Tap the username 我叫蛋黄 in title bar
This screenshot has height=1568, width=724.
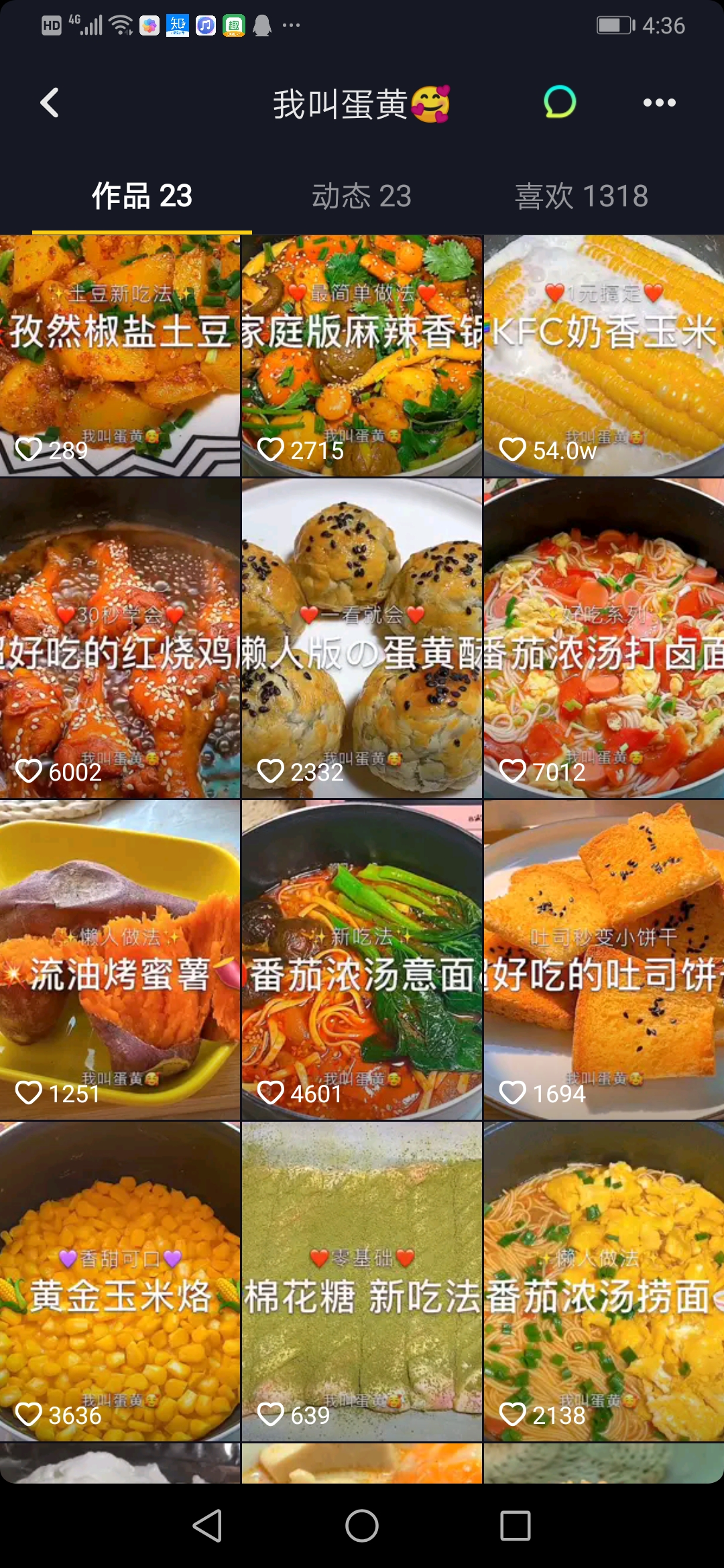[362, 104]
